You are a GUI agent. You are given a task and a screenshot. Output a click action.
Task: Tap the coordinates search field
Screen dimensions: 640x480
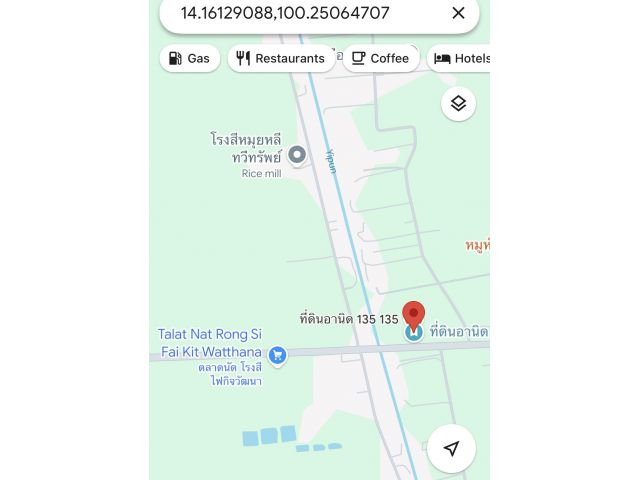[x=300, y=13]
